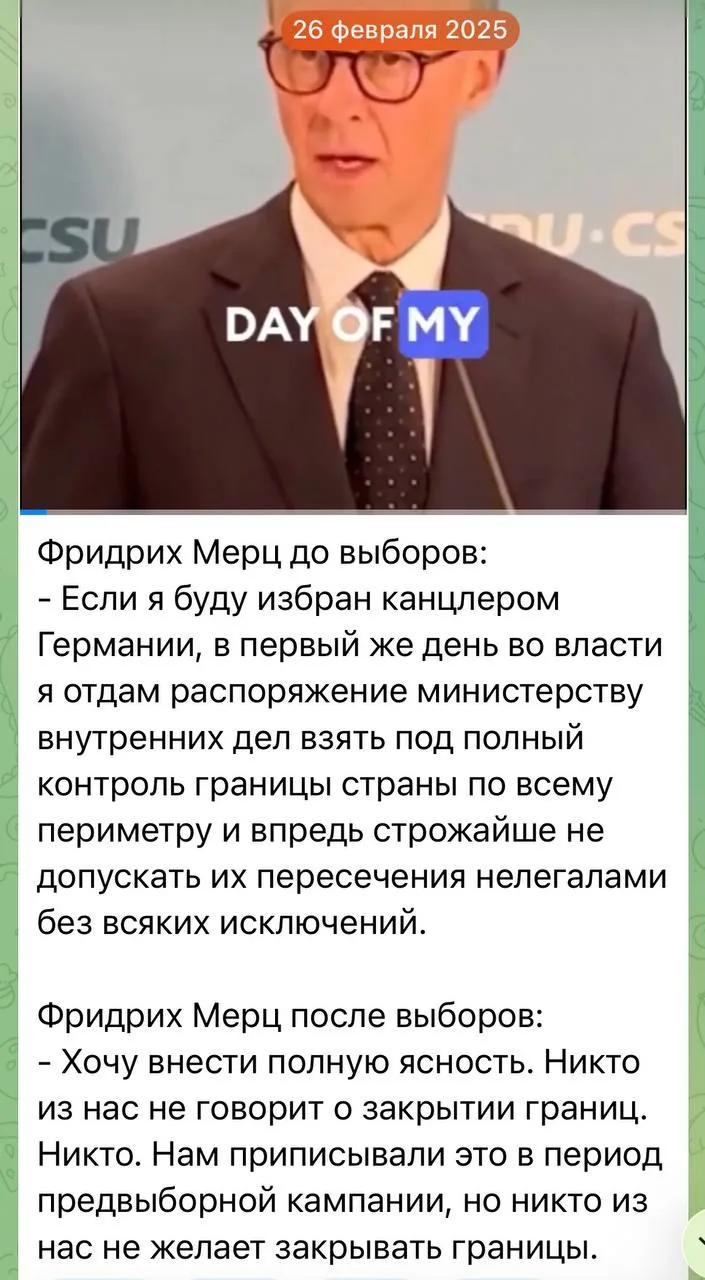
Task: Tap the 26 февраля 2025 date badge
Action: pyautogui.click(x=402, y=30)
